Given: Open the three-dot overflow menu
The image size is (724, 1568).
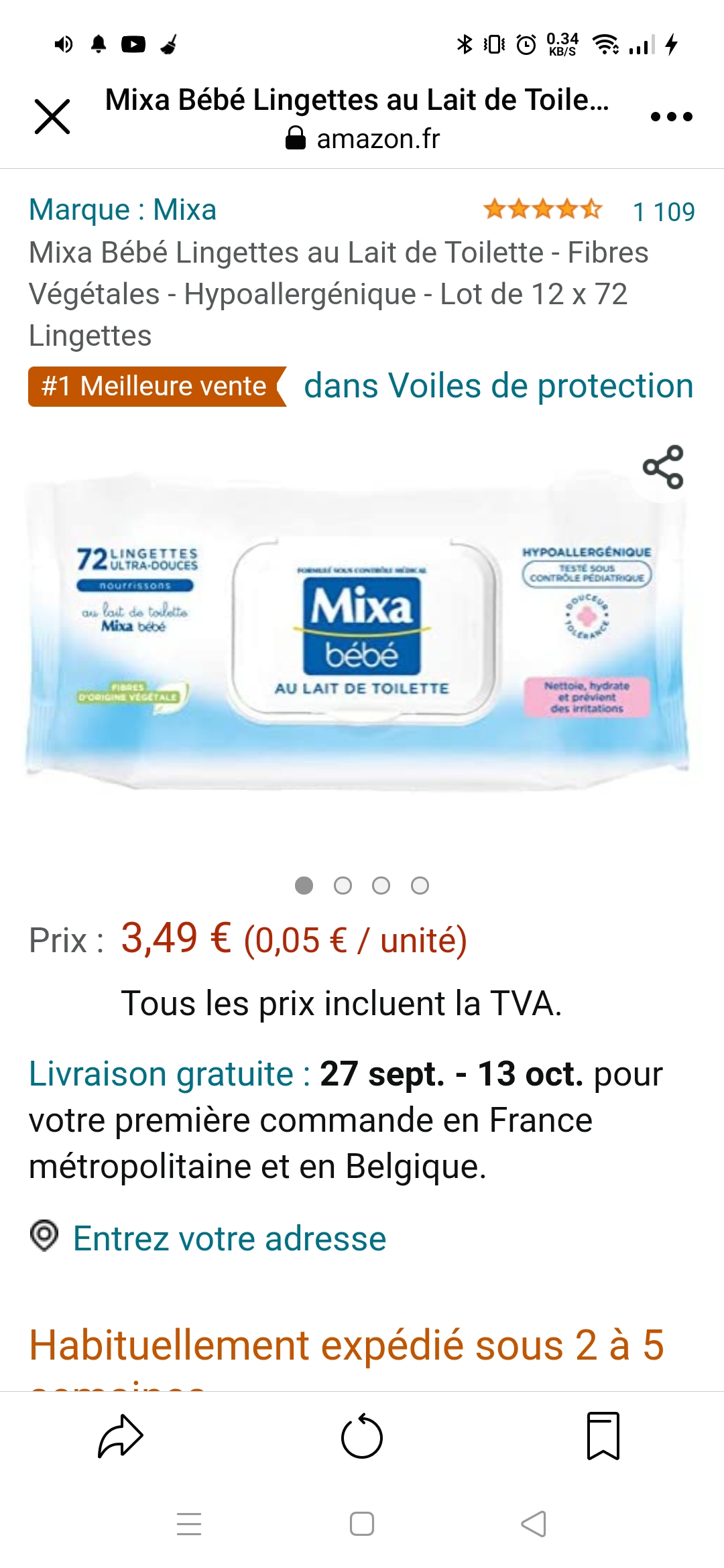Looking at the screenshot, I should [x=671, y=117].
